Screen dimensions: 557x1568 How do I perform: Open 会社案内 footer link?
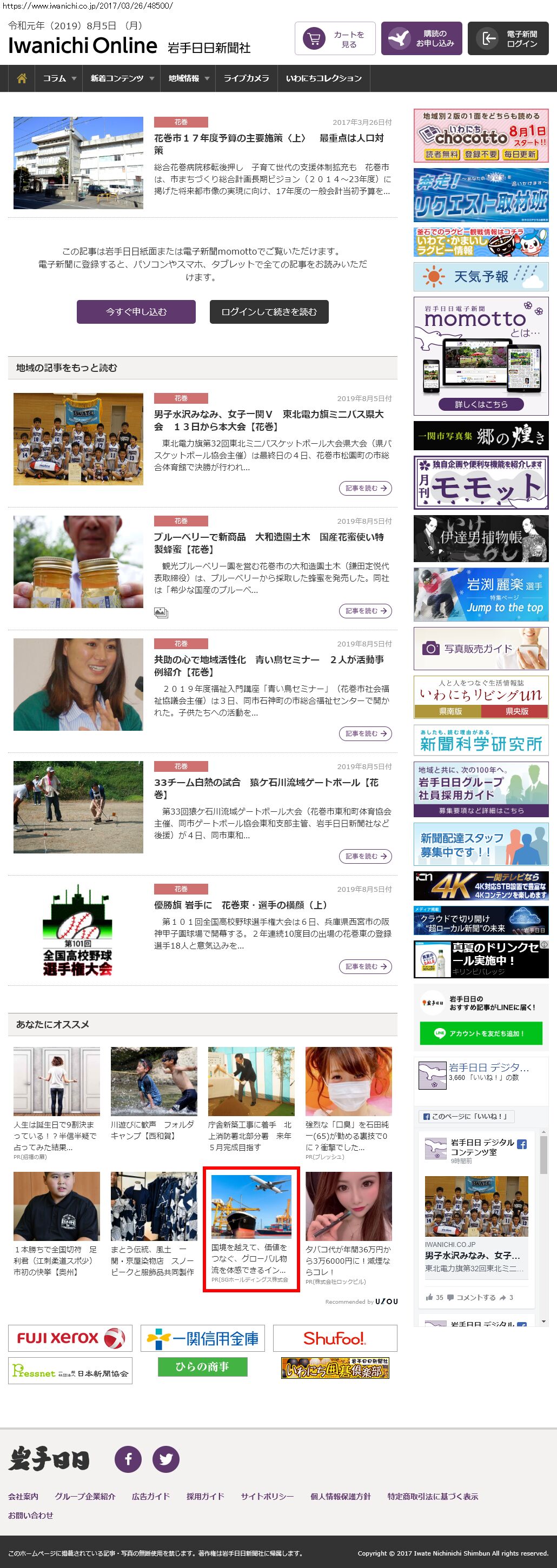point(23,1496)
